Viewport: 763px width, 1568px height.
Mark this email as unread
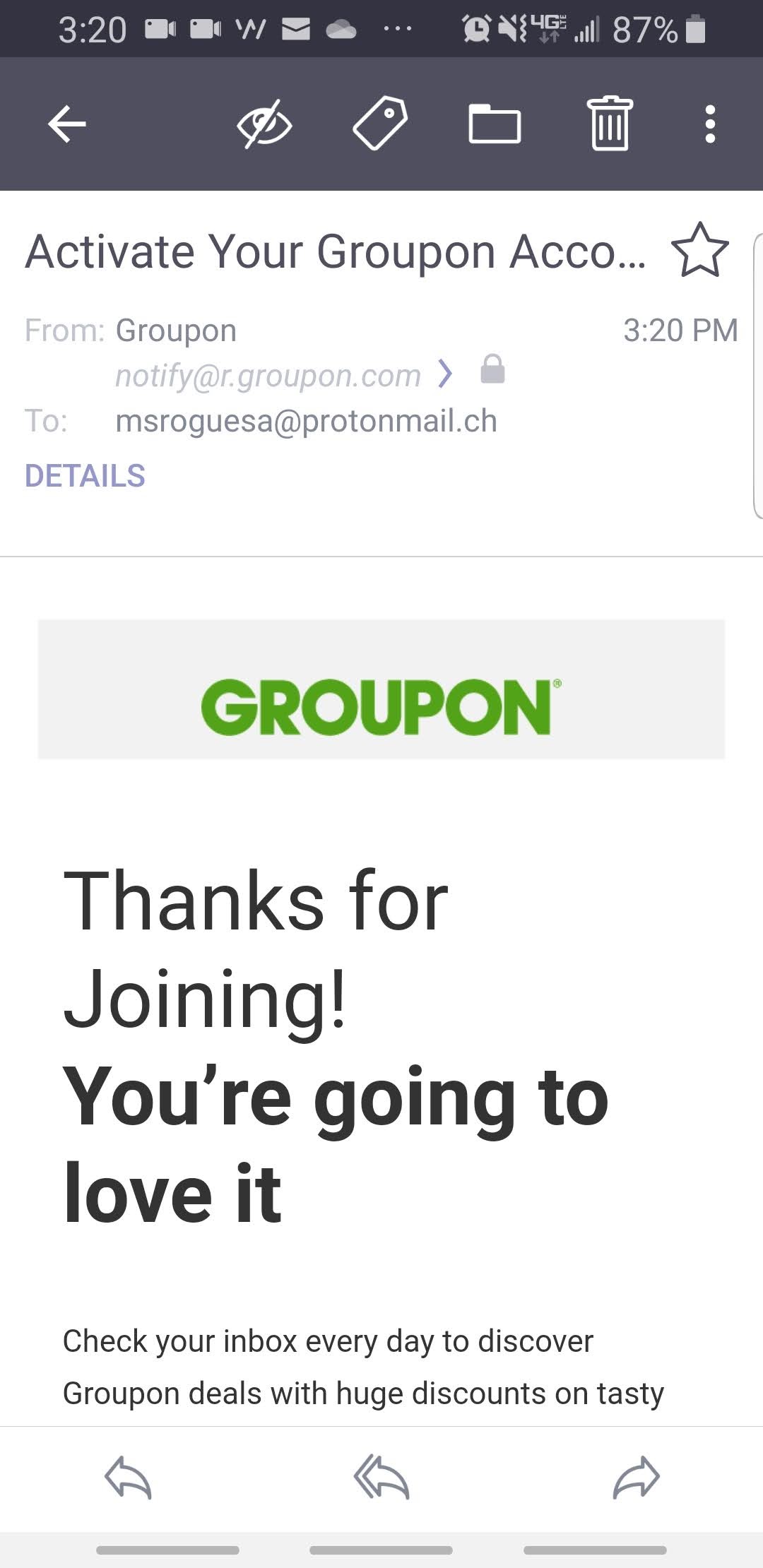[x=264, y=124]
